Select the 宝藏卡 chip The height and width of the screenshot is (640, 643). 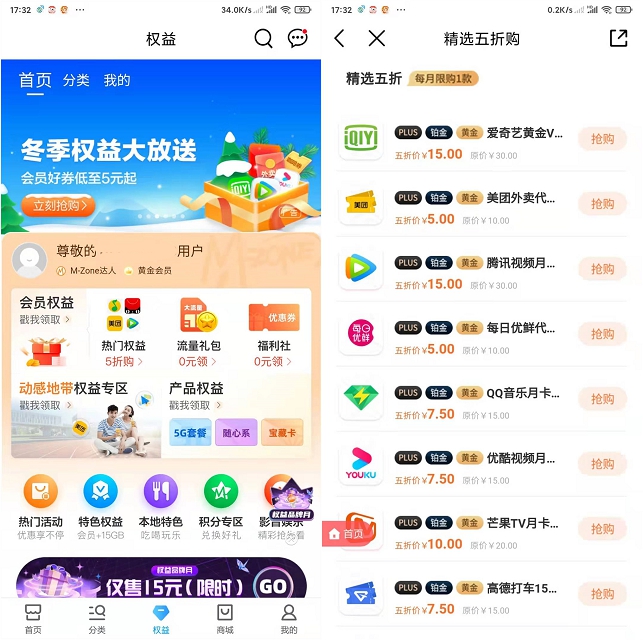(283, 433)
